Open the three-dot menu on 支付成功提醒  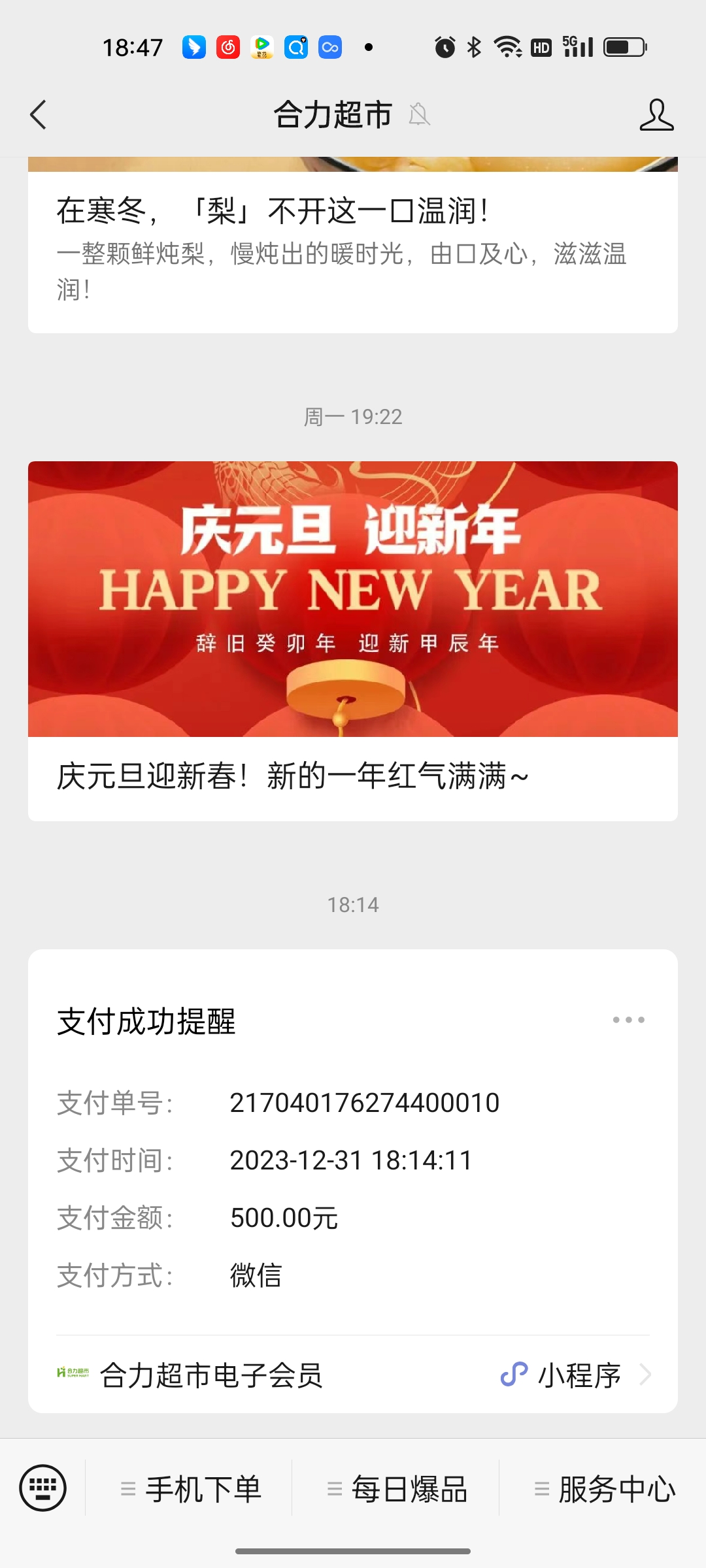628,1020
